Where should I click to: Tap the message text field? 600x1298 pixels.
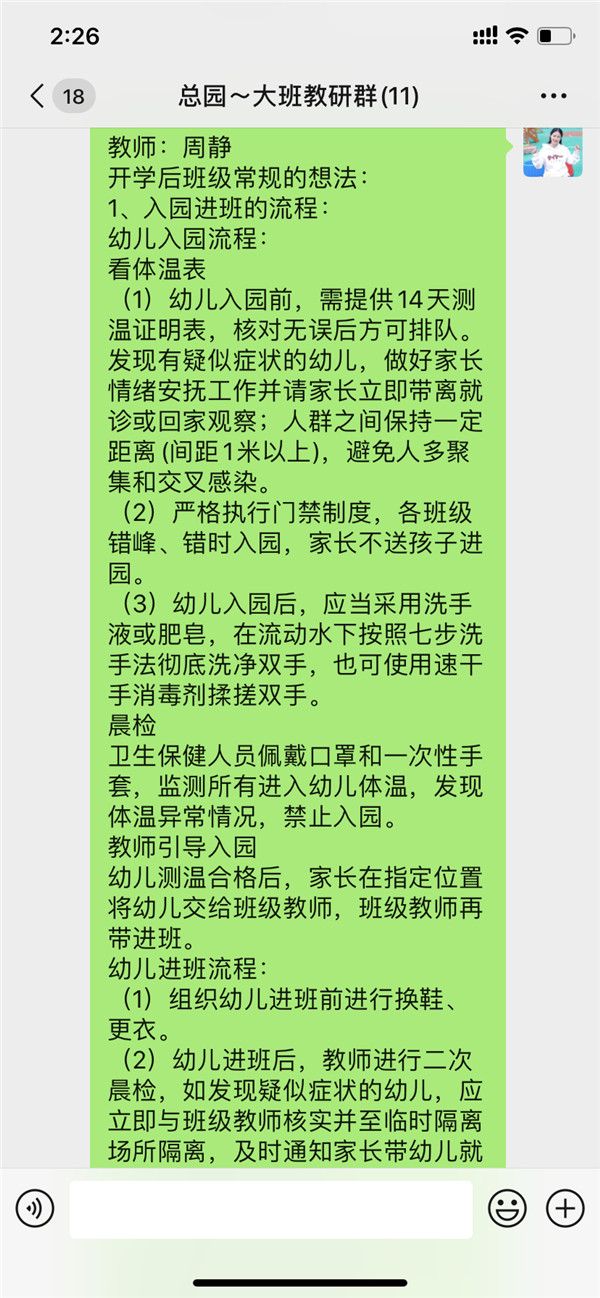(x=271, y=1209)
